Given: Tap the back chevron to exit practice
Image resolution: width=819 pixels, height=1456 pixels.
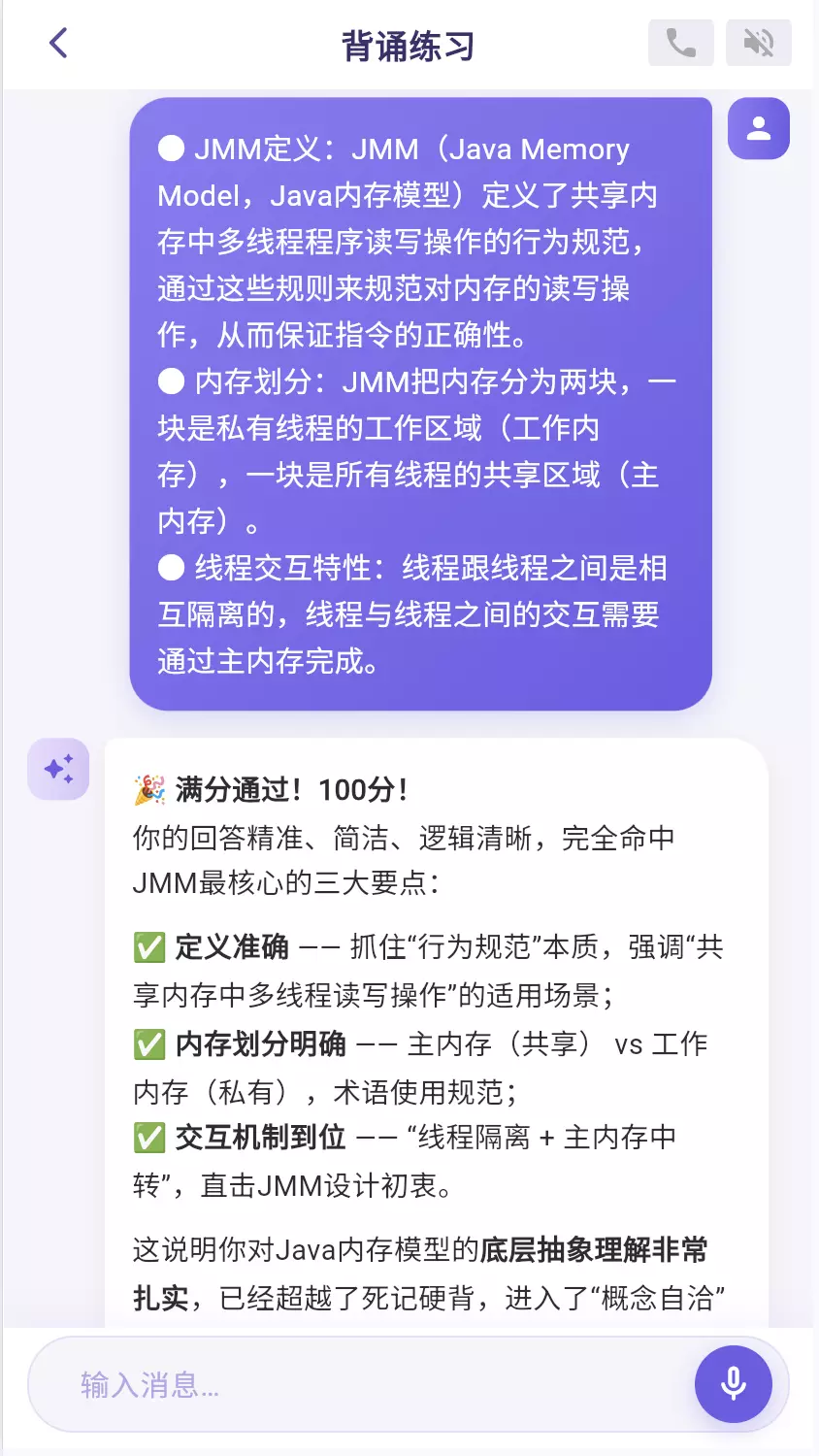Looking at the screenshot, I should point(58,43).
